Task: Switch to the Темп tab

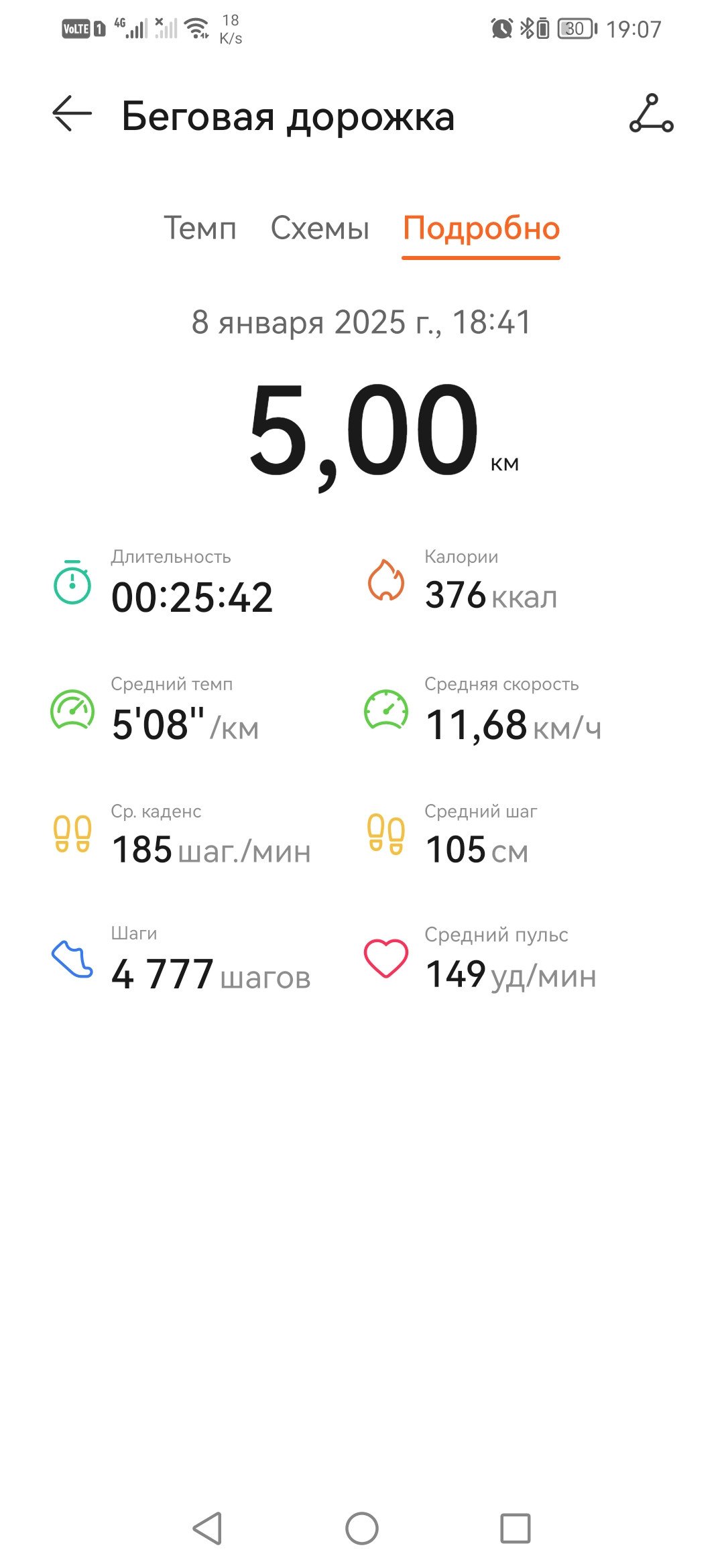Action: point(200,228)
